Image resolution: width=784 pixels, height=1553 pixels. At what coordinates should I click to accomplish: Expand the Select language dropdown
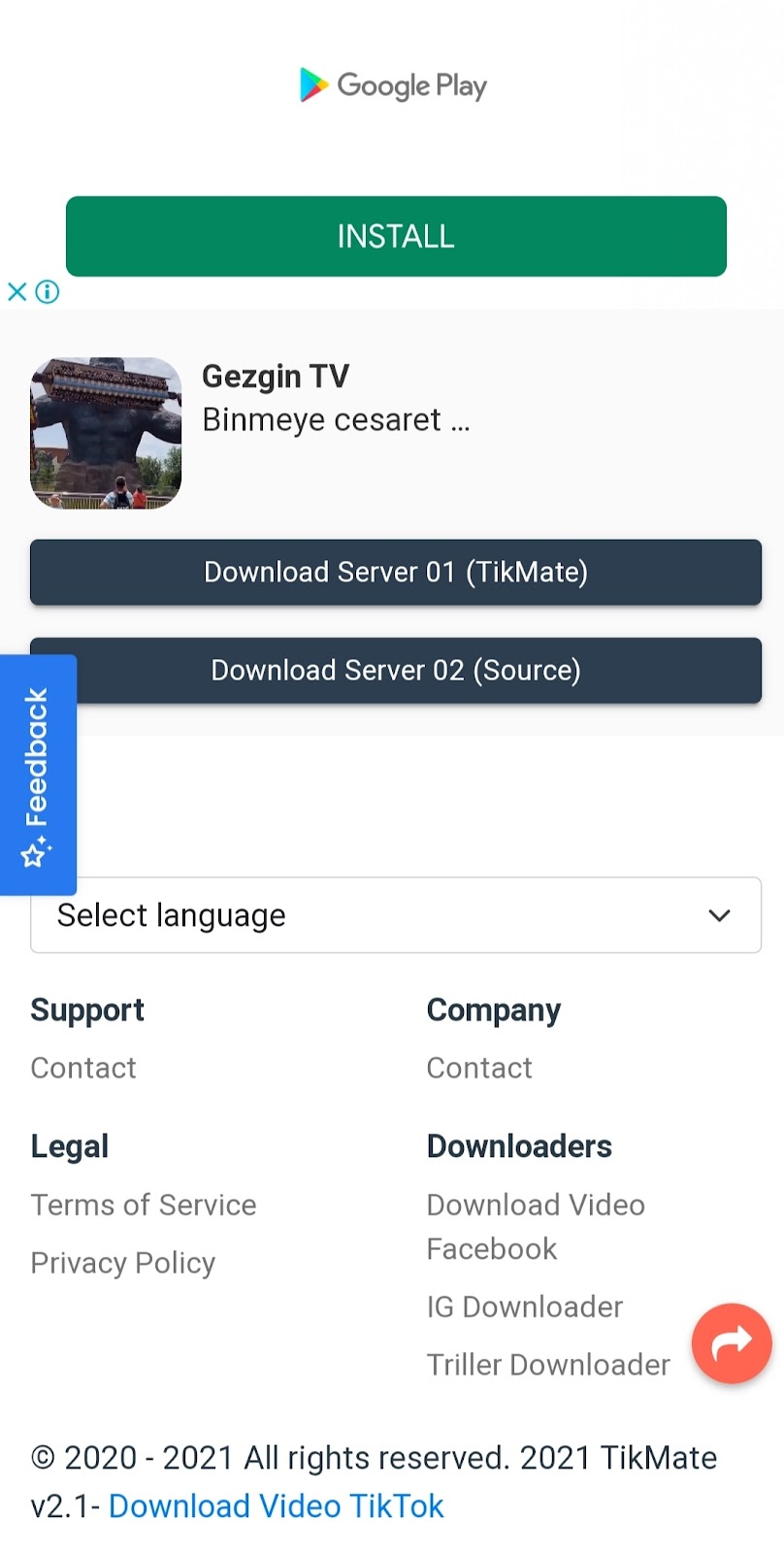[396, 915]
